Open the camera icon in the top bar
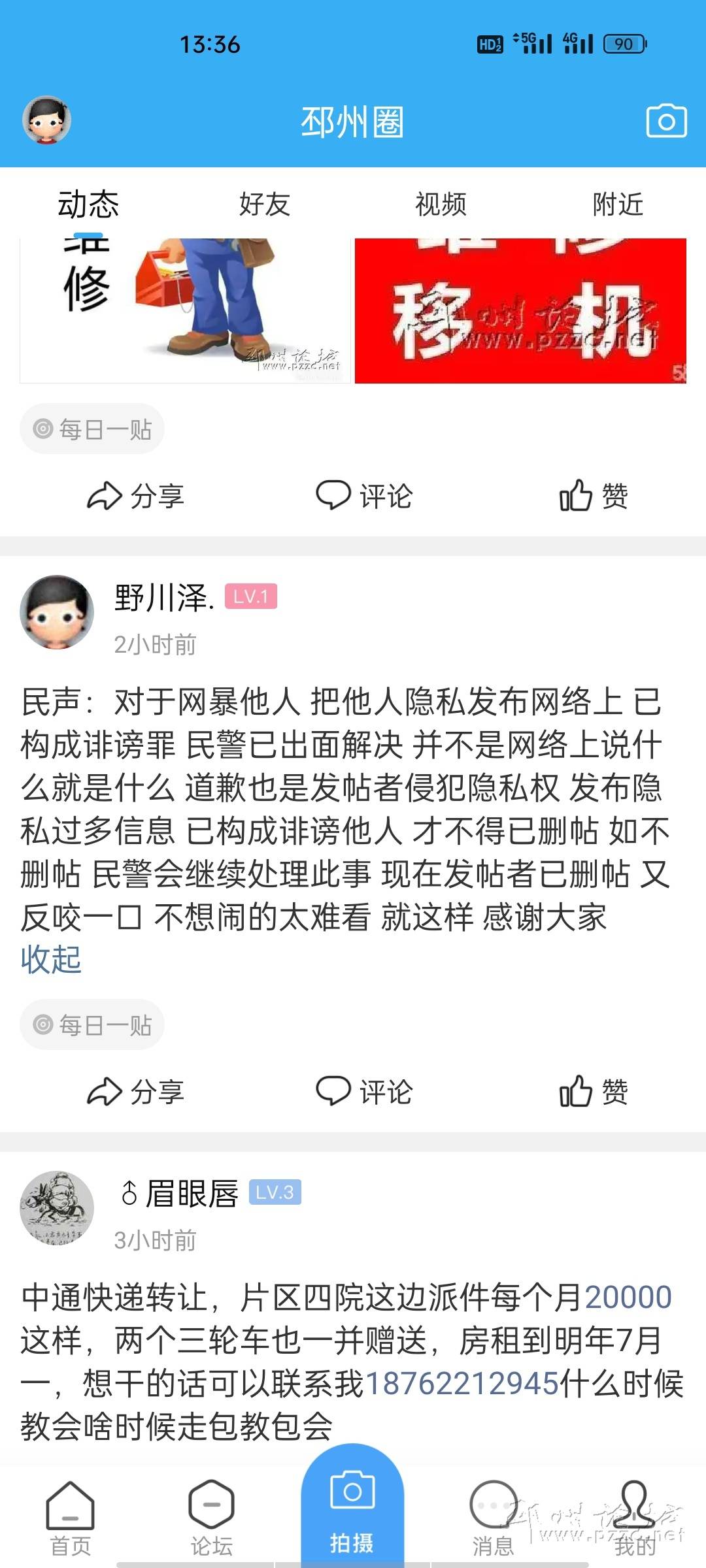This screenshot has height=1568, width=706. pyautogui.click(x=665, y=121)
